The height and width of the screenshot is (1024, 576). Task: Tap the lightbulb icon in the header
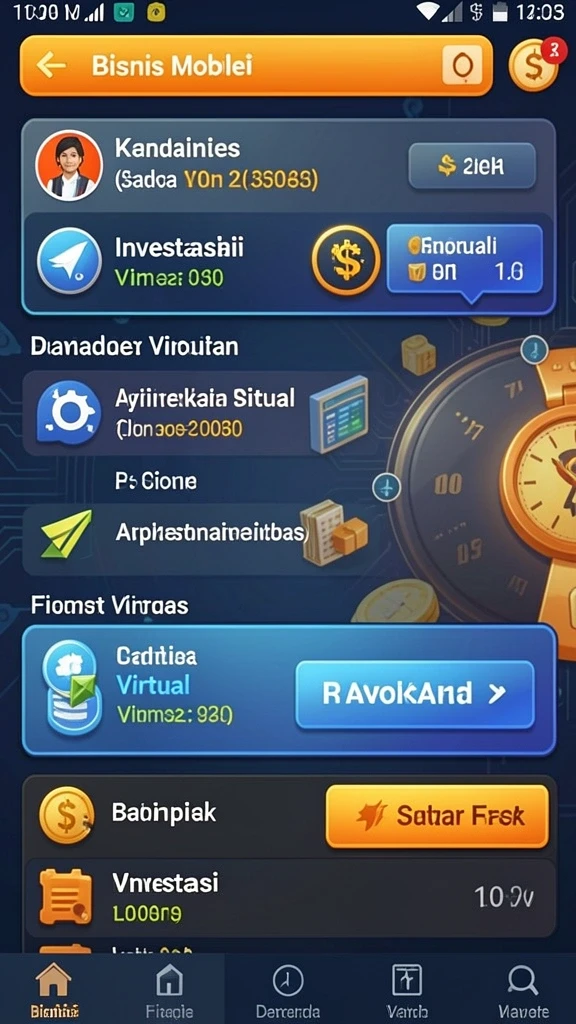tap(462, 65)
